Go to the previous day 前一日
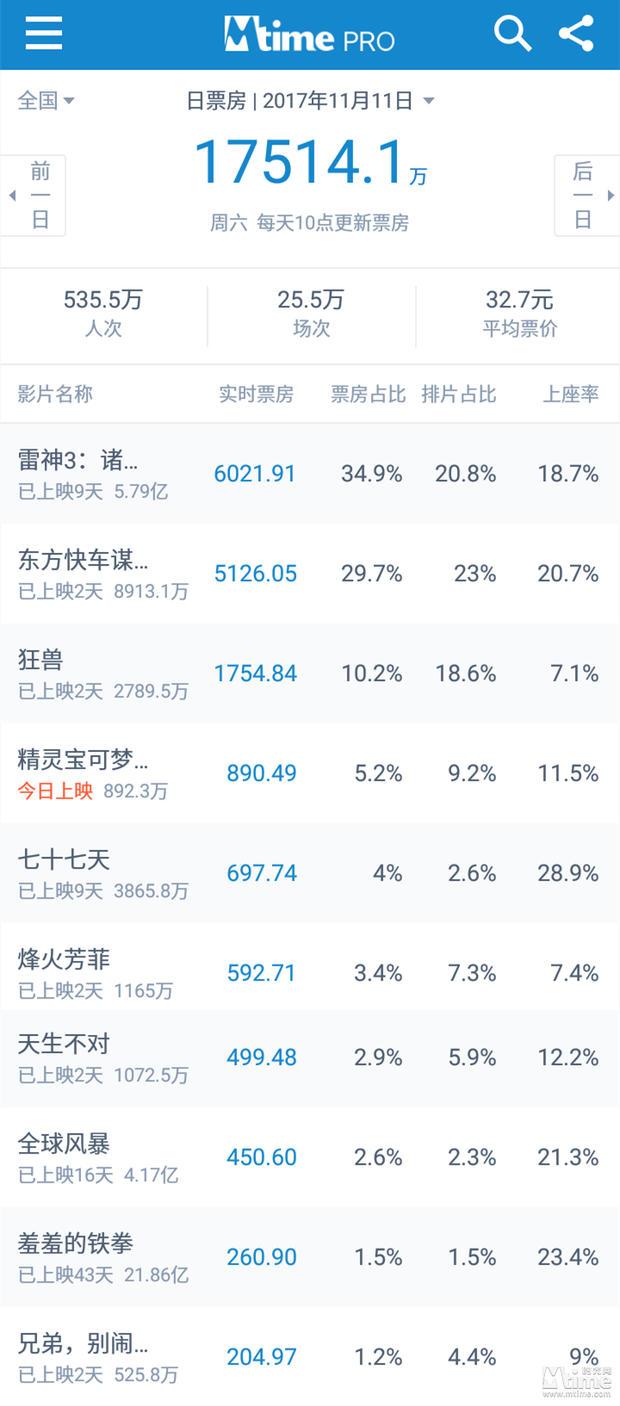Image resolution: width=620 pixels, height=1406 pixels. coord(34,195)
